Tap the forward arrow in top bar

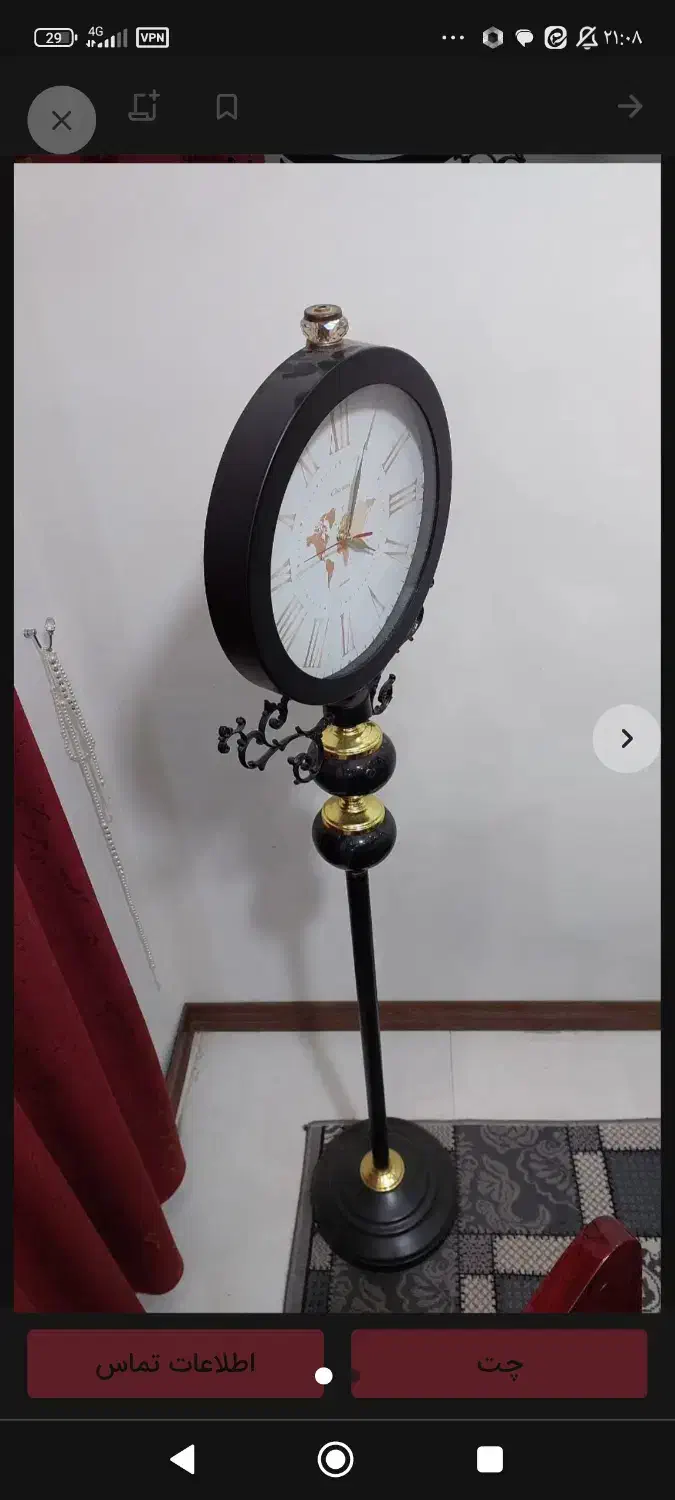[629, 106]
